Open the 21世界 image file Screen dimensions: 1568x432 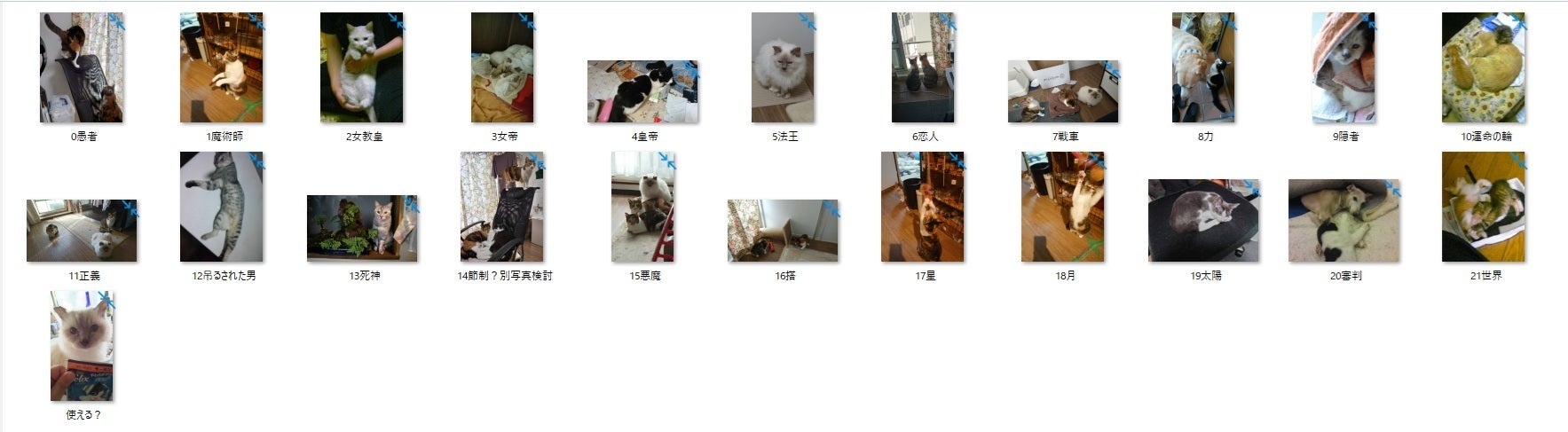(1484, 207)
